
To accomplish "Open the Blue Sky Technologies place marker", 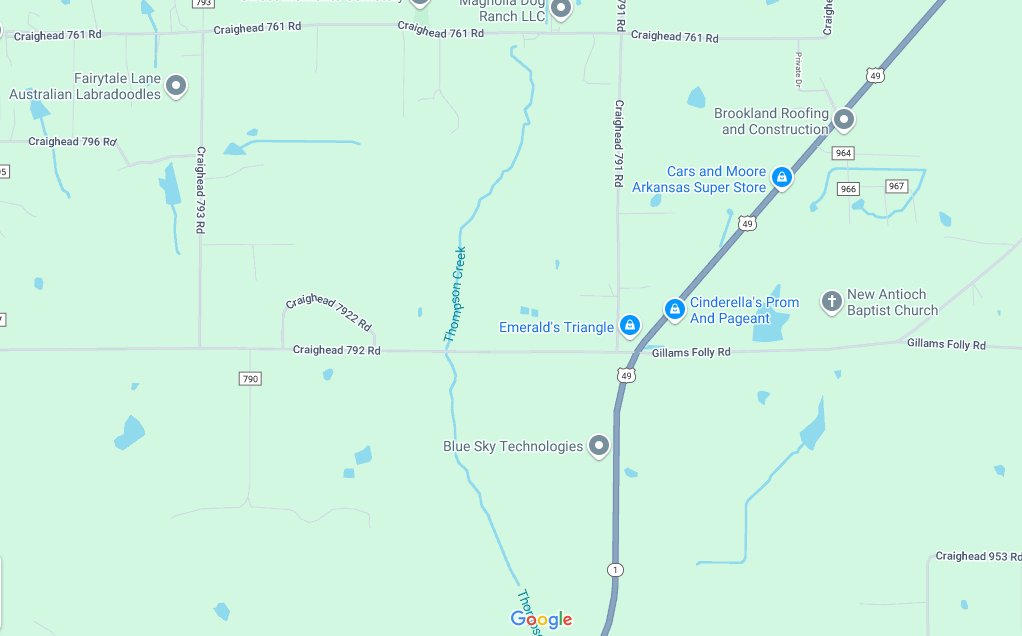I will (x=599, y=446).
